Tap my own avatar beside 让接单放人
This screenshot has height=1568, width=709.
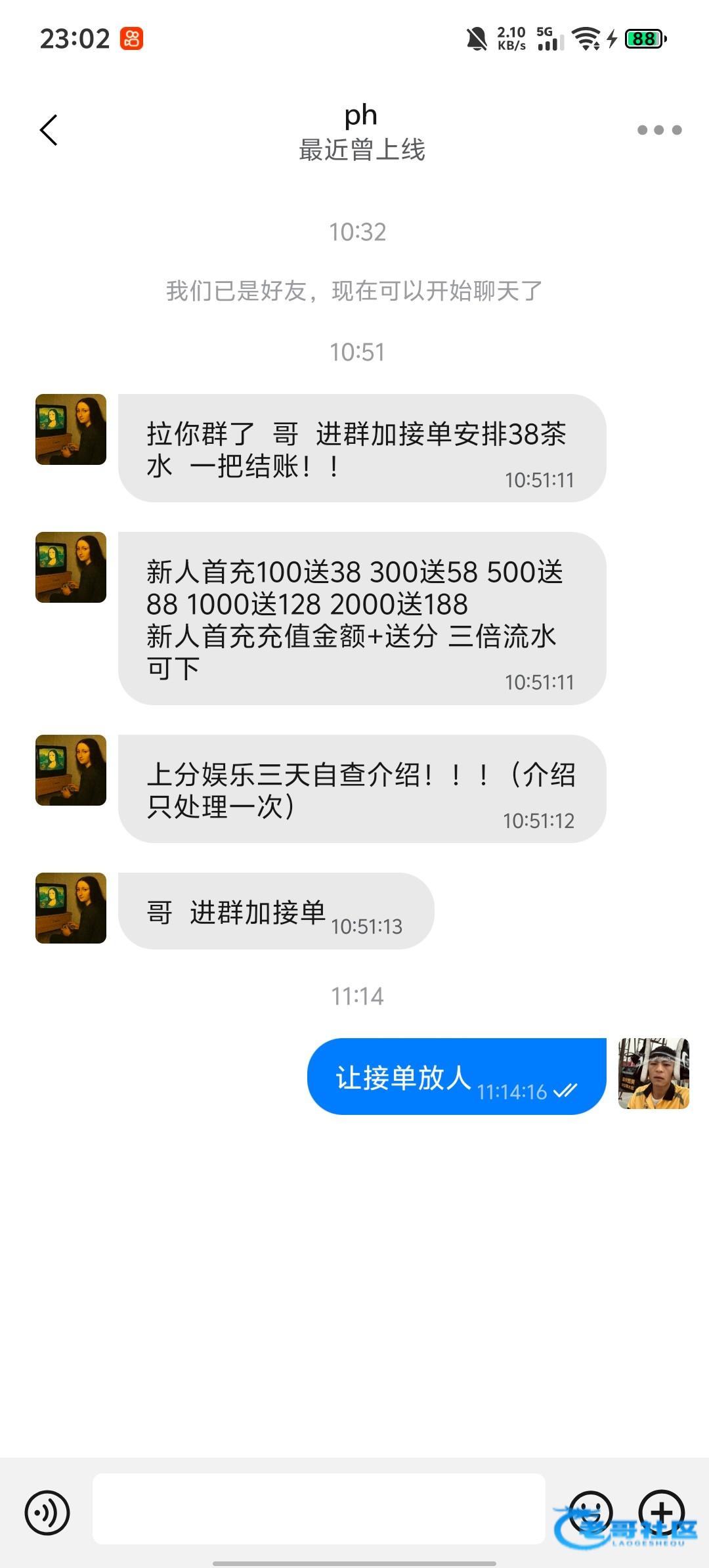point(653,1074)
